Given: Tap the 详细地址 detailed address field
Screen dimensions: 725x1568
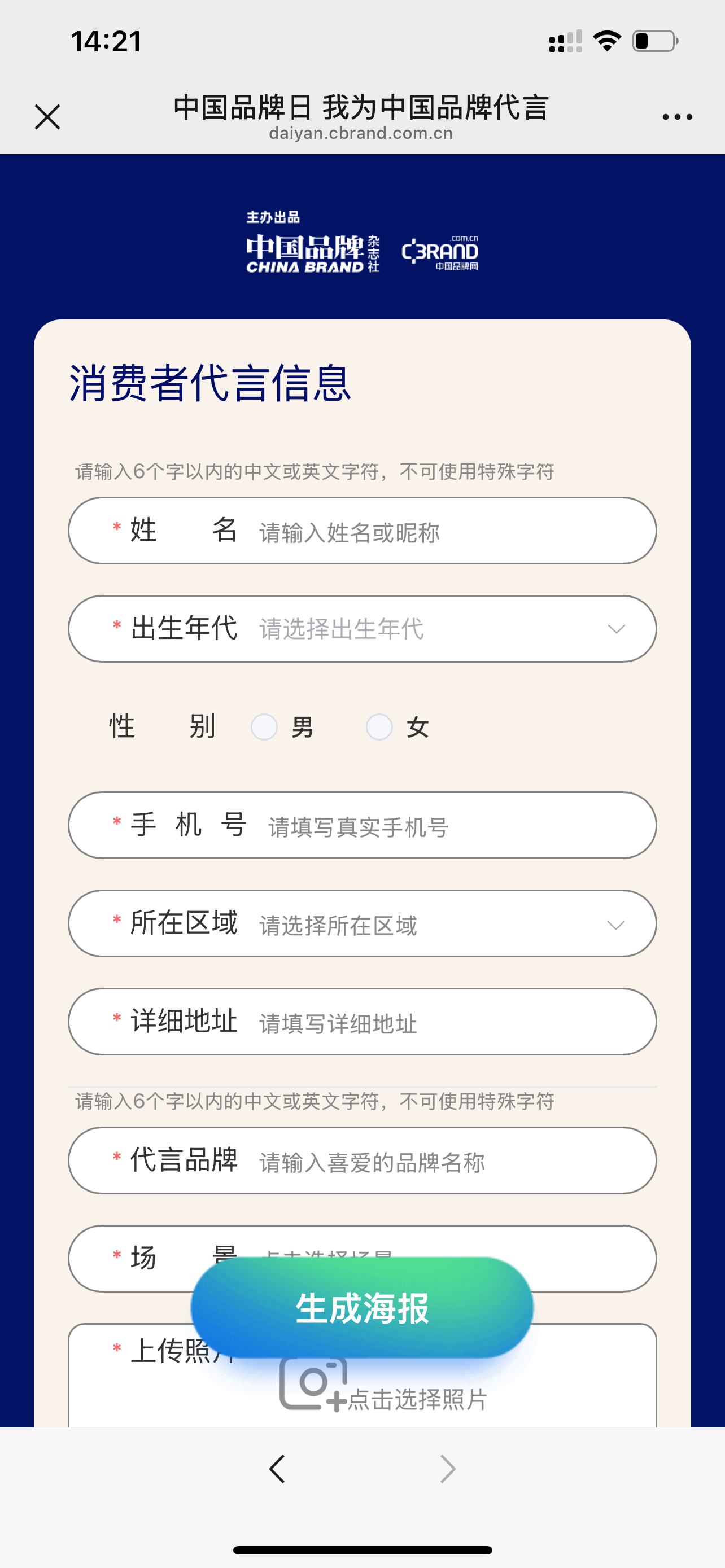Looking at the screenshot, I should 362,1022.
